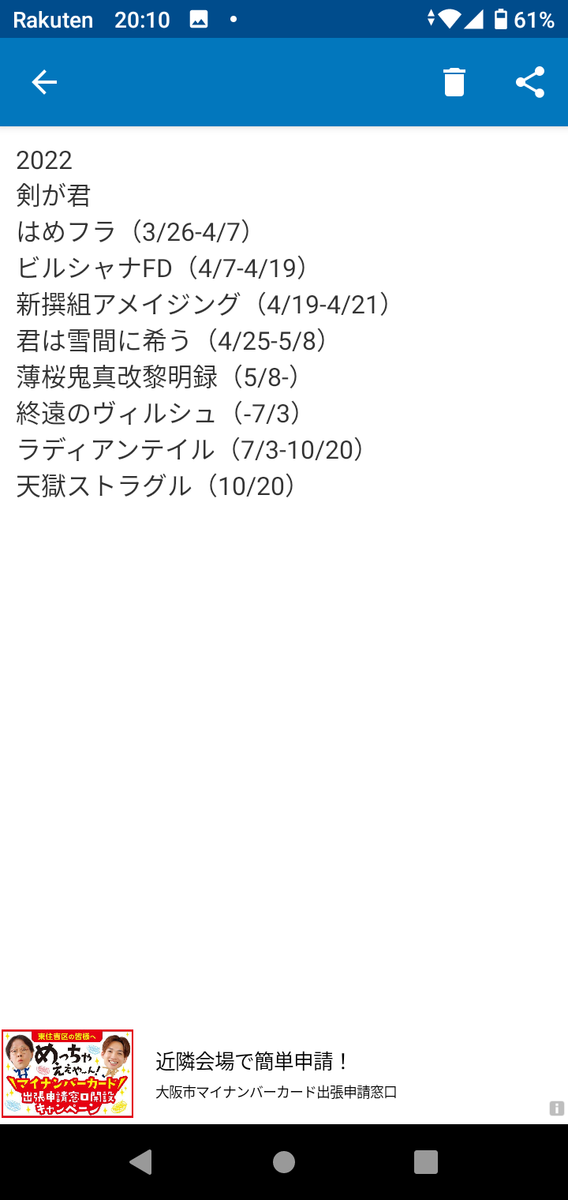
Task: Go back with the arrow icon
Action: [x=44, y=82]
